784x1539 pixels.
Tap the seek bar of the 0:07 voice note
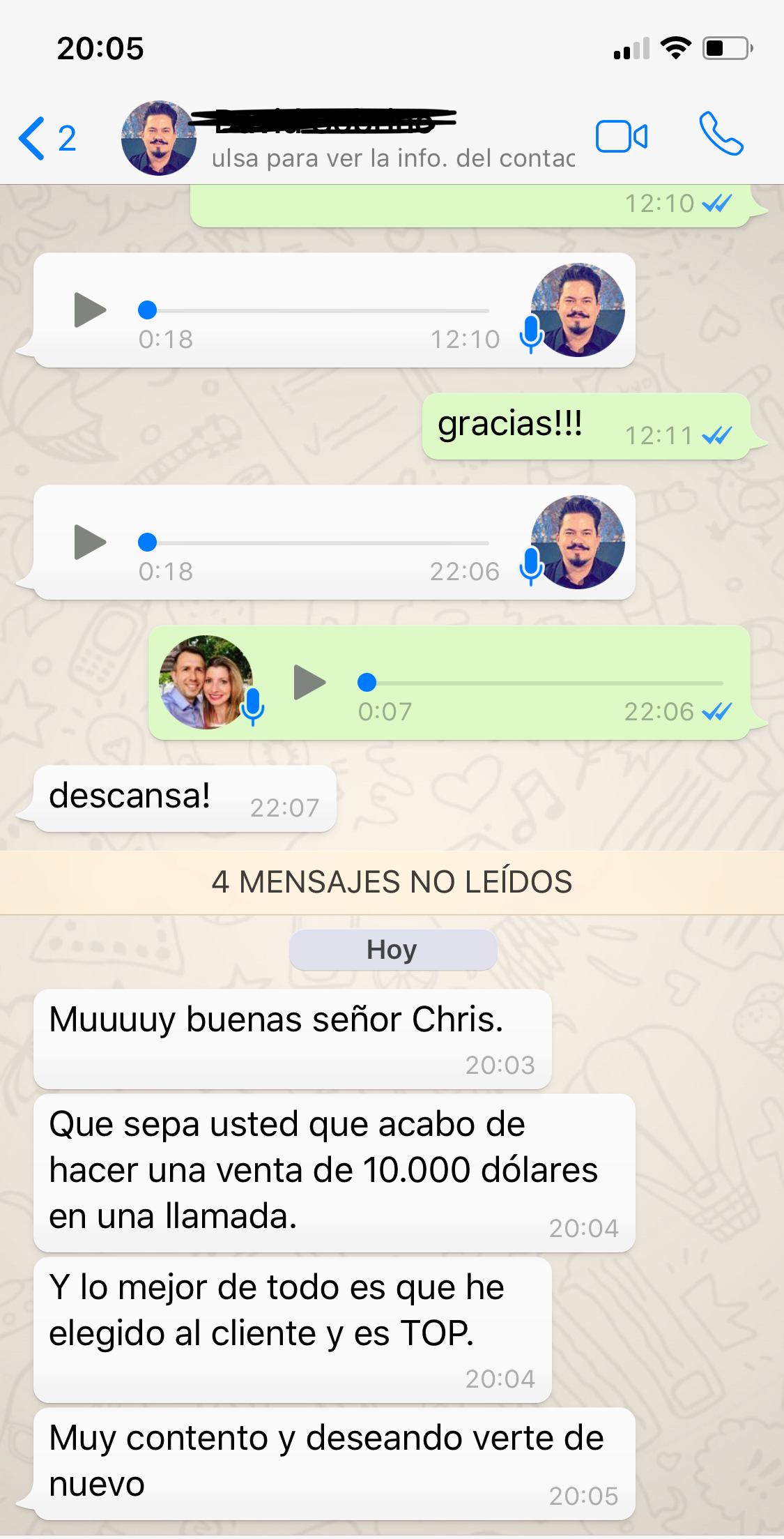click(x=544, y=683)
